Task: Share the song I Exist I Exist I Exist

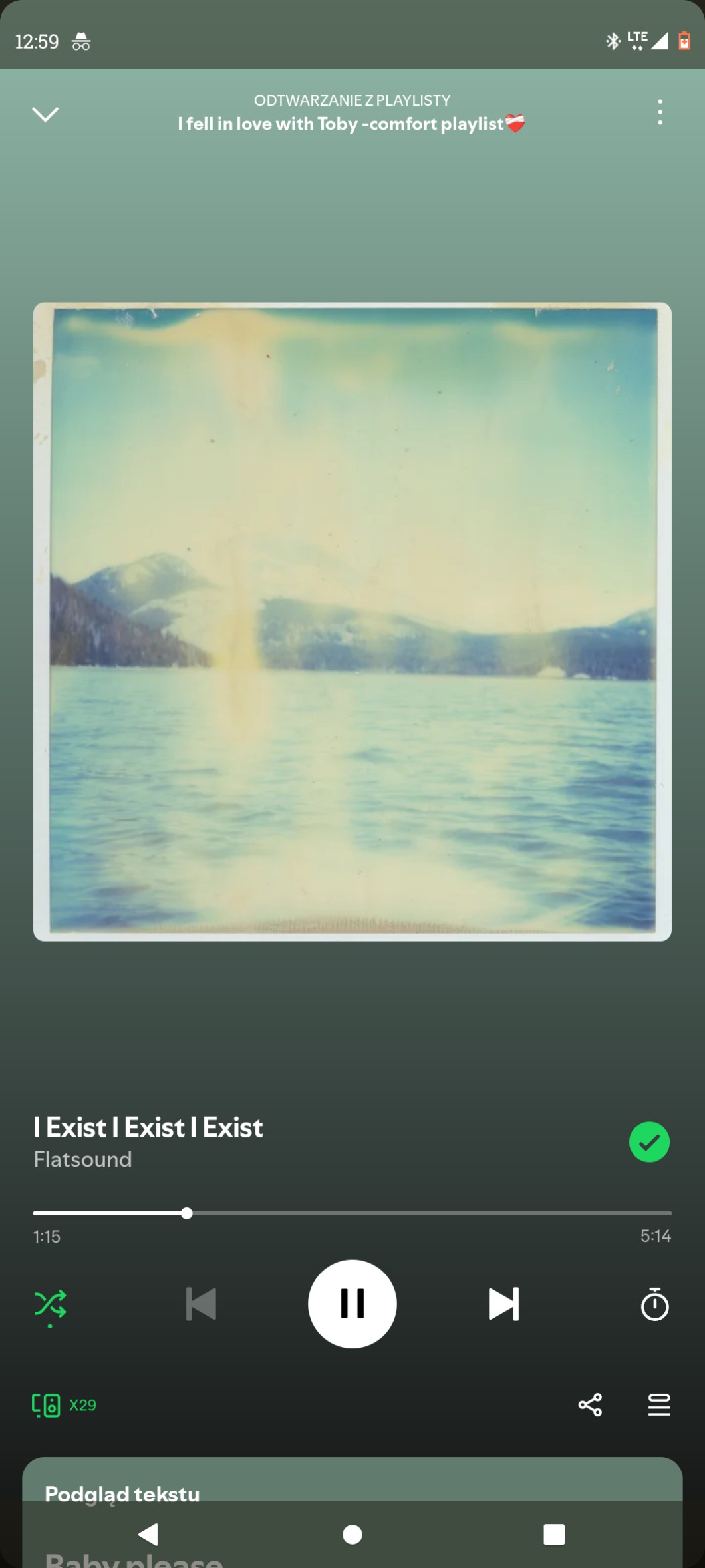Action: pos(590,1405)
